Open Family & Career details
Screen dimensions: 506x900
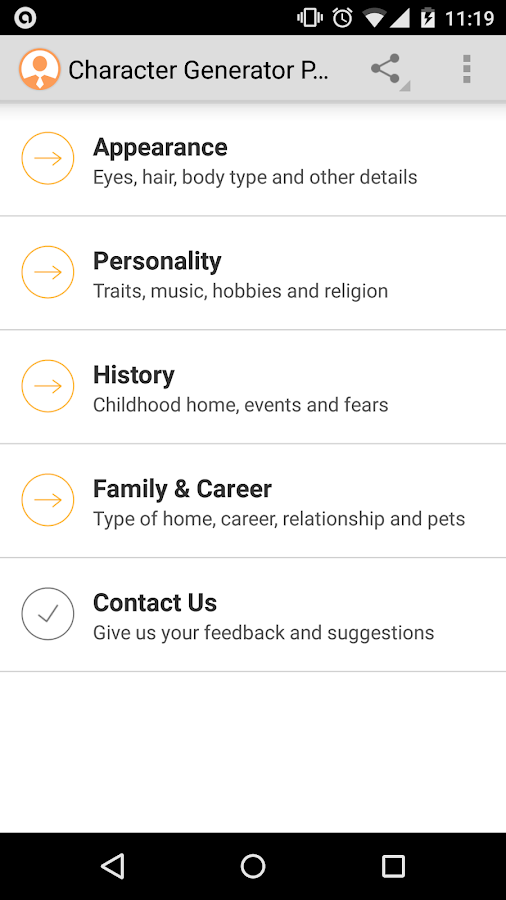coord(253,501)
